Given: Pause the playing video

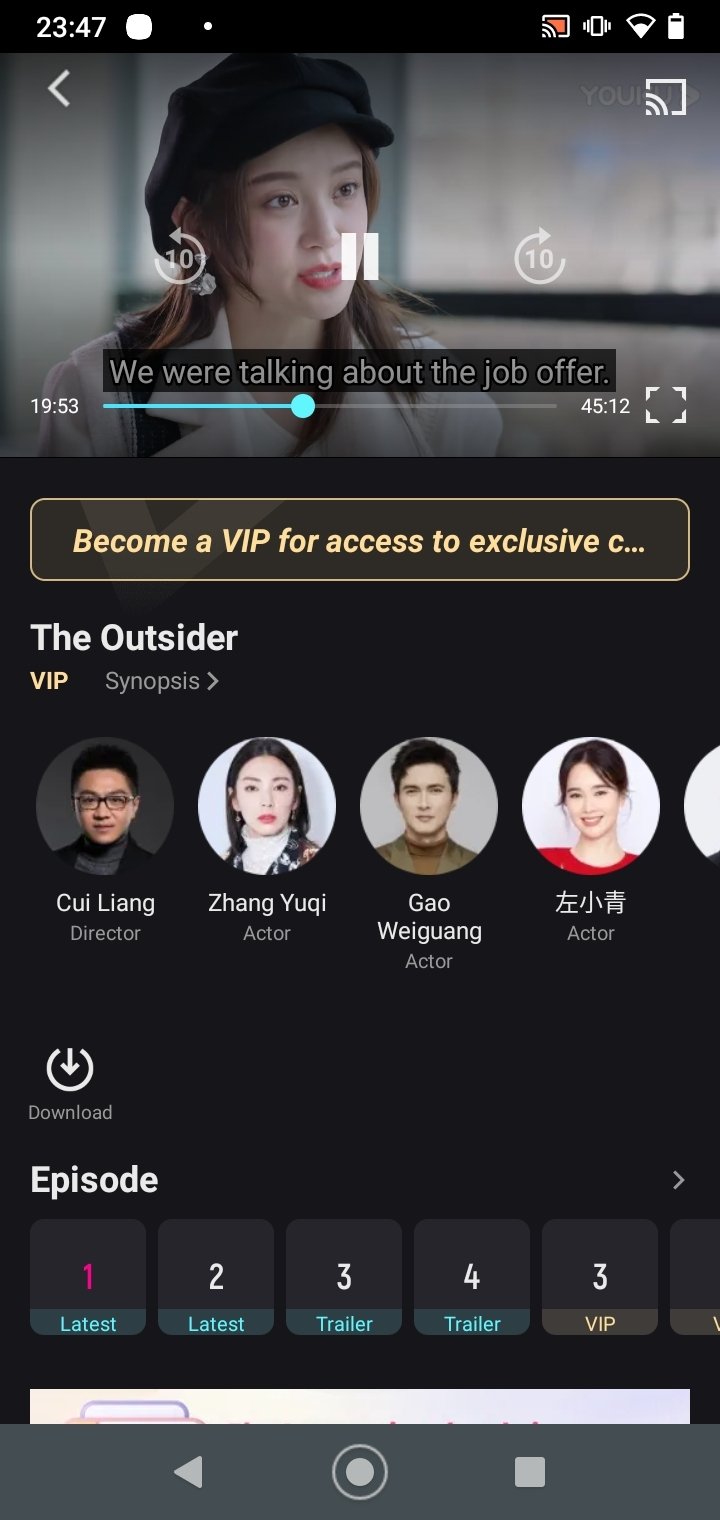Looking at the screenshot, I should point(360,256).
